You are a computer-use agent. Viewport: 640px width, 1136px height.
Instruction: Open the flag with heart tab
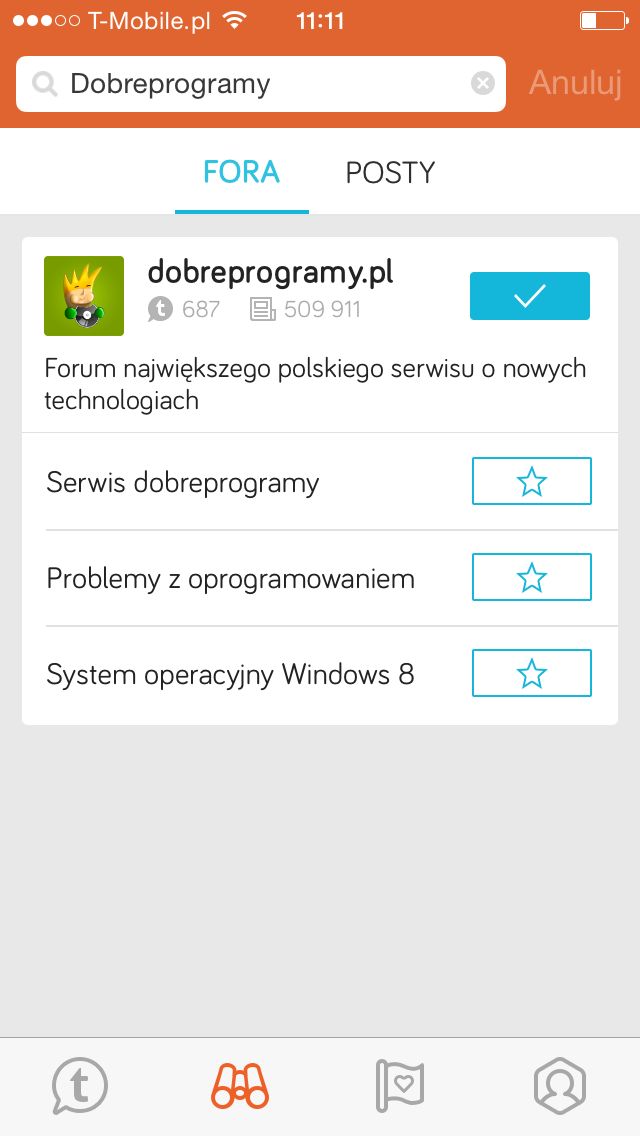(399, 1086)
